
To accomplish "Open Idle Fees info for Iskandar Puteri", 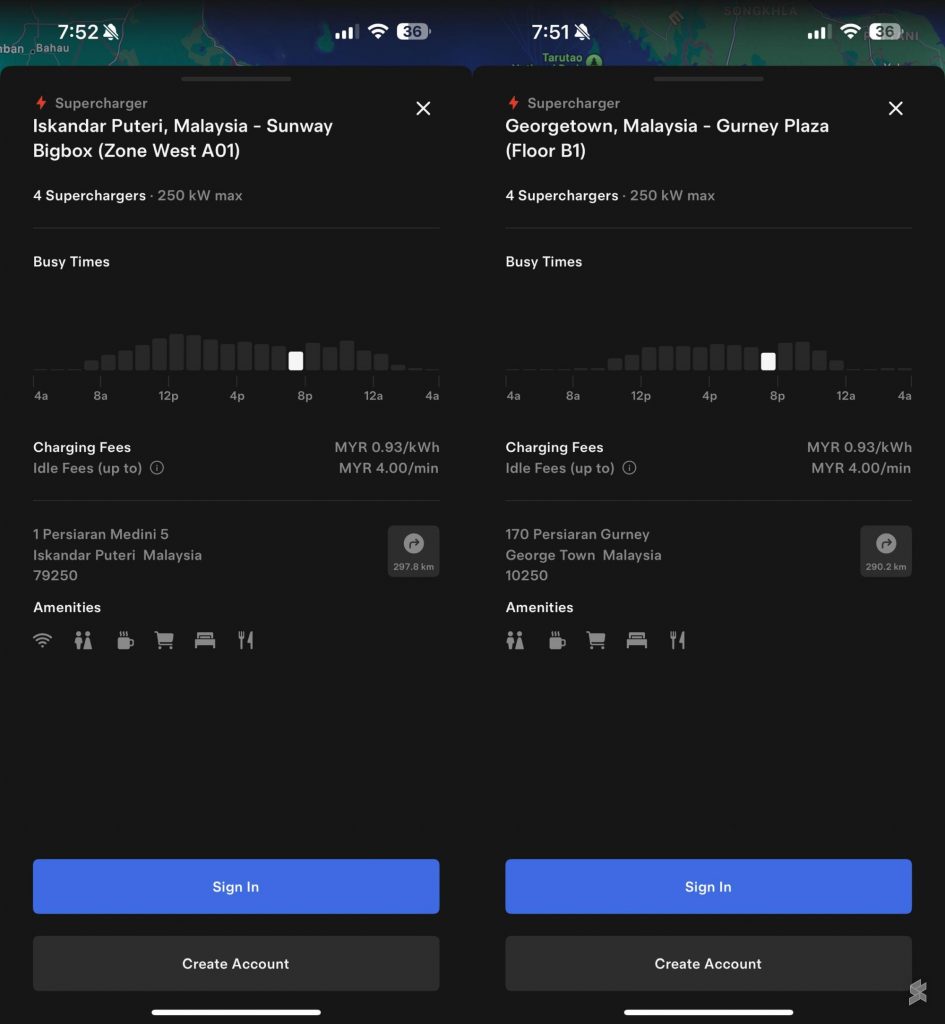I will (x=157, y=468).
